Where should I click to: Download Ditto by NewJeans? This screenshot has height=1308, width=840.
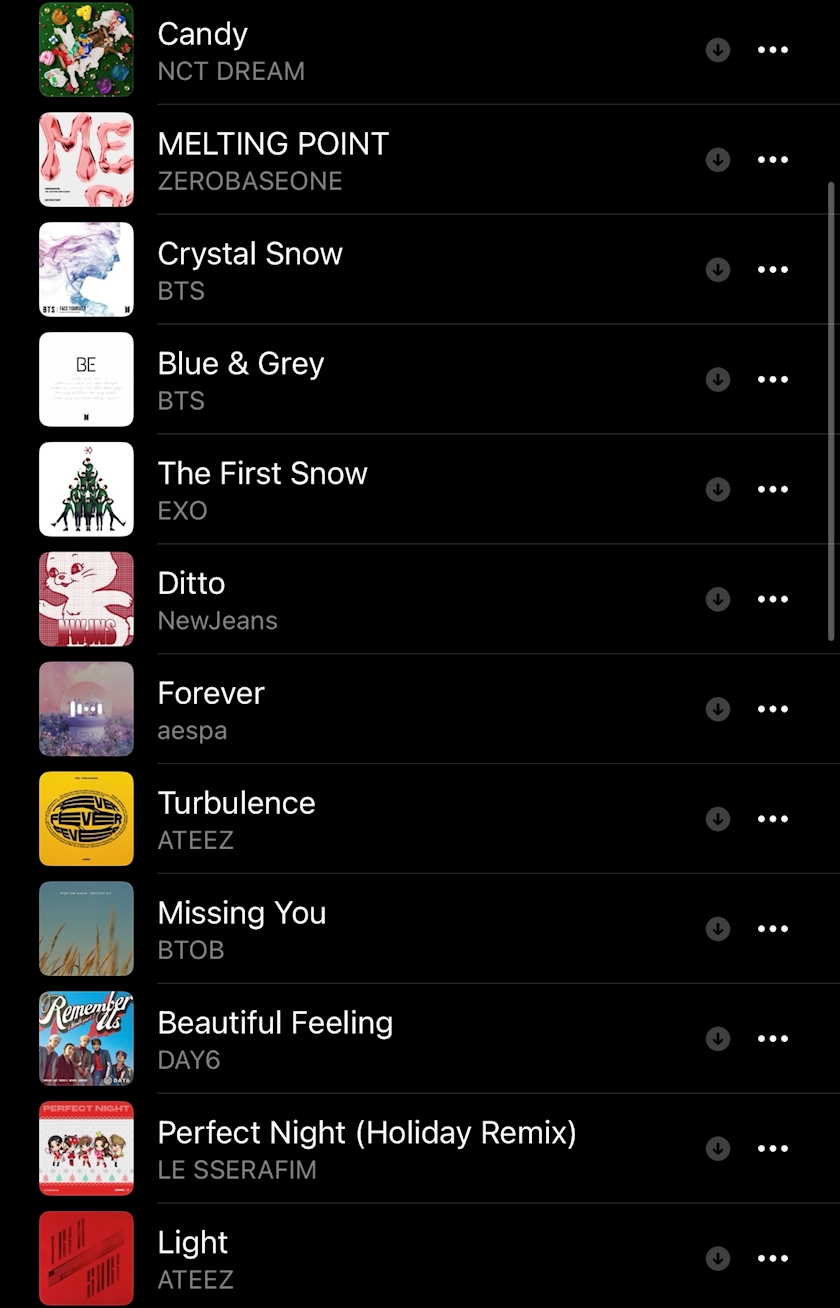click(x=718, y=599)
